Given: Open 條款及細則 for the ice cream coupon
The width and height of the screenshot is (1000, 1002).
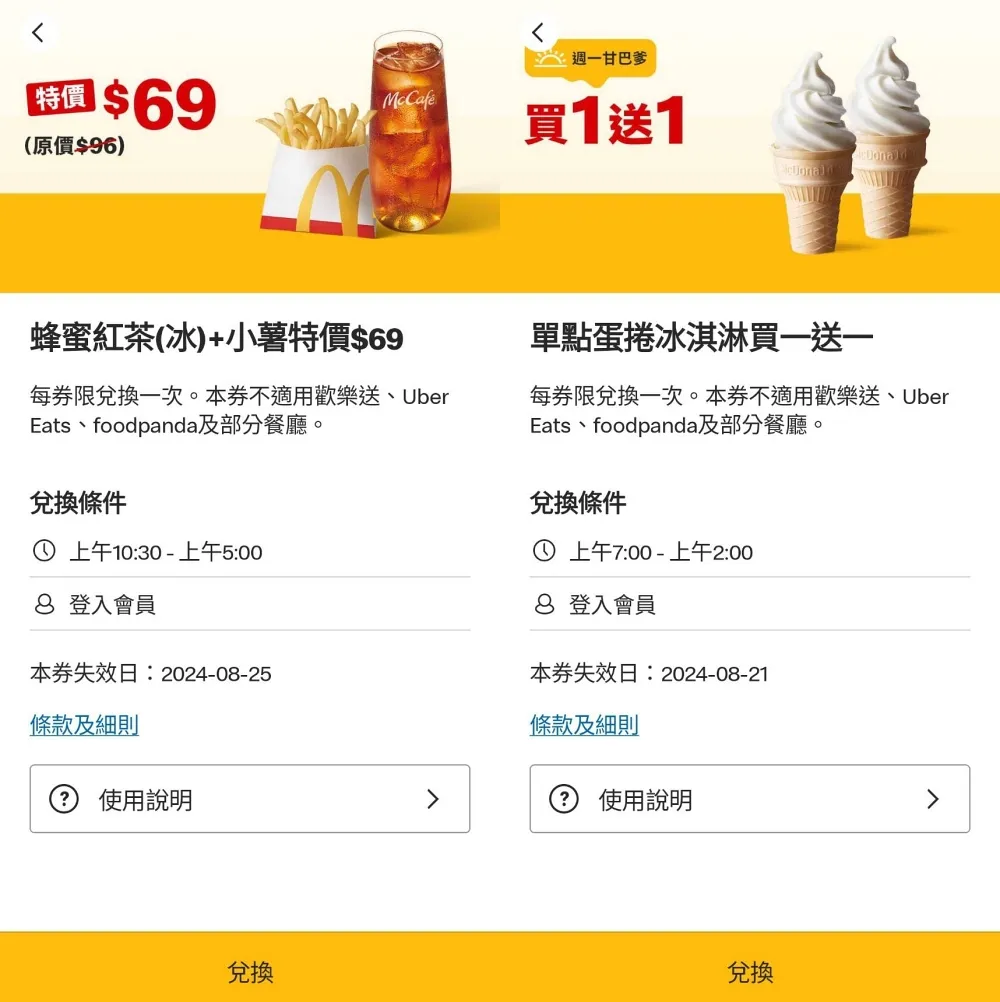Looking at the screenshot, I should pos(584,727).
